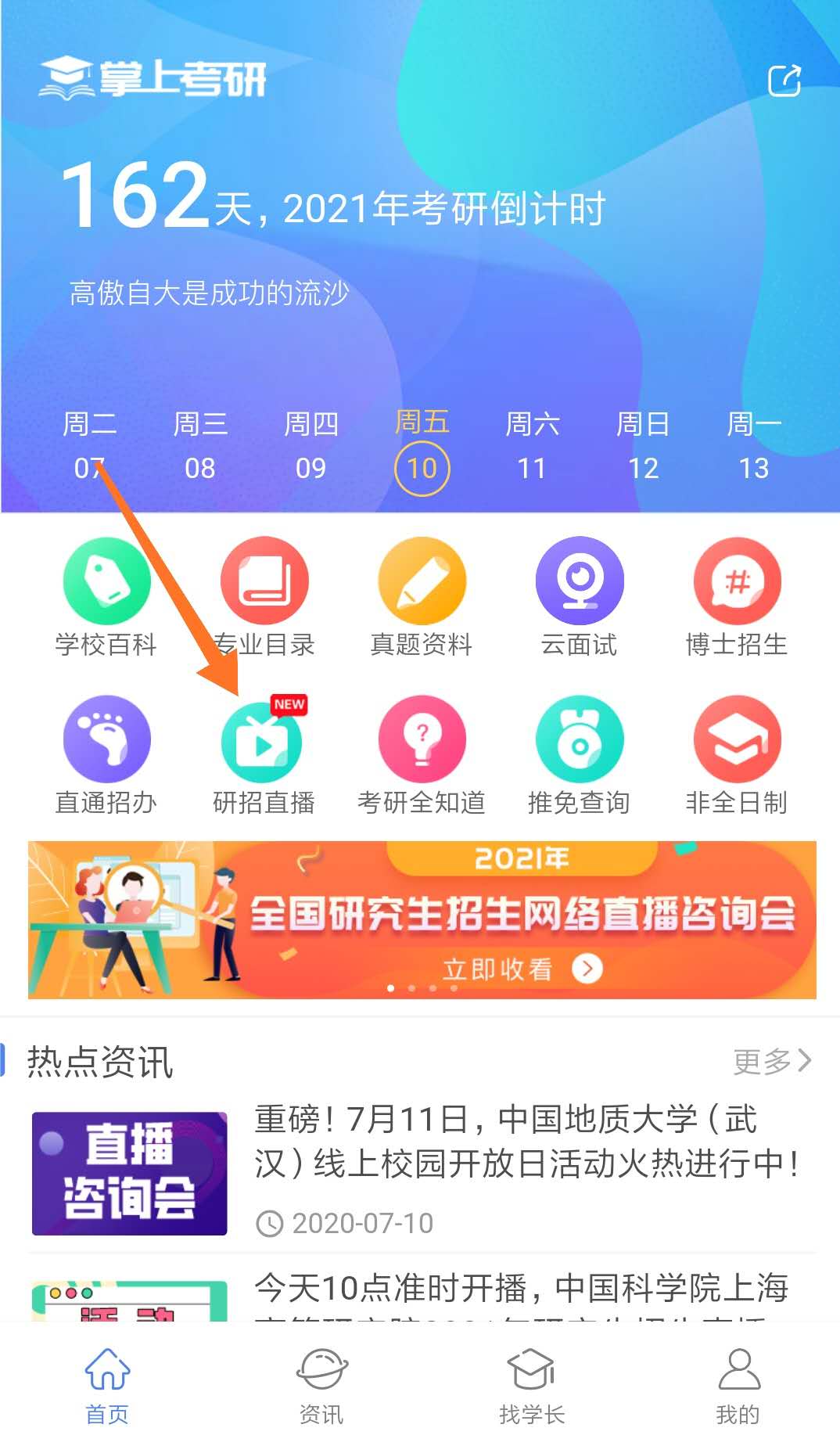Switch to the 找学长 tab
This screenshot has width=840, height=1453.
[532, 1386]
